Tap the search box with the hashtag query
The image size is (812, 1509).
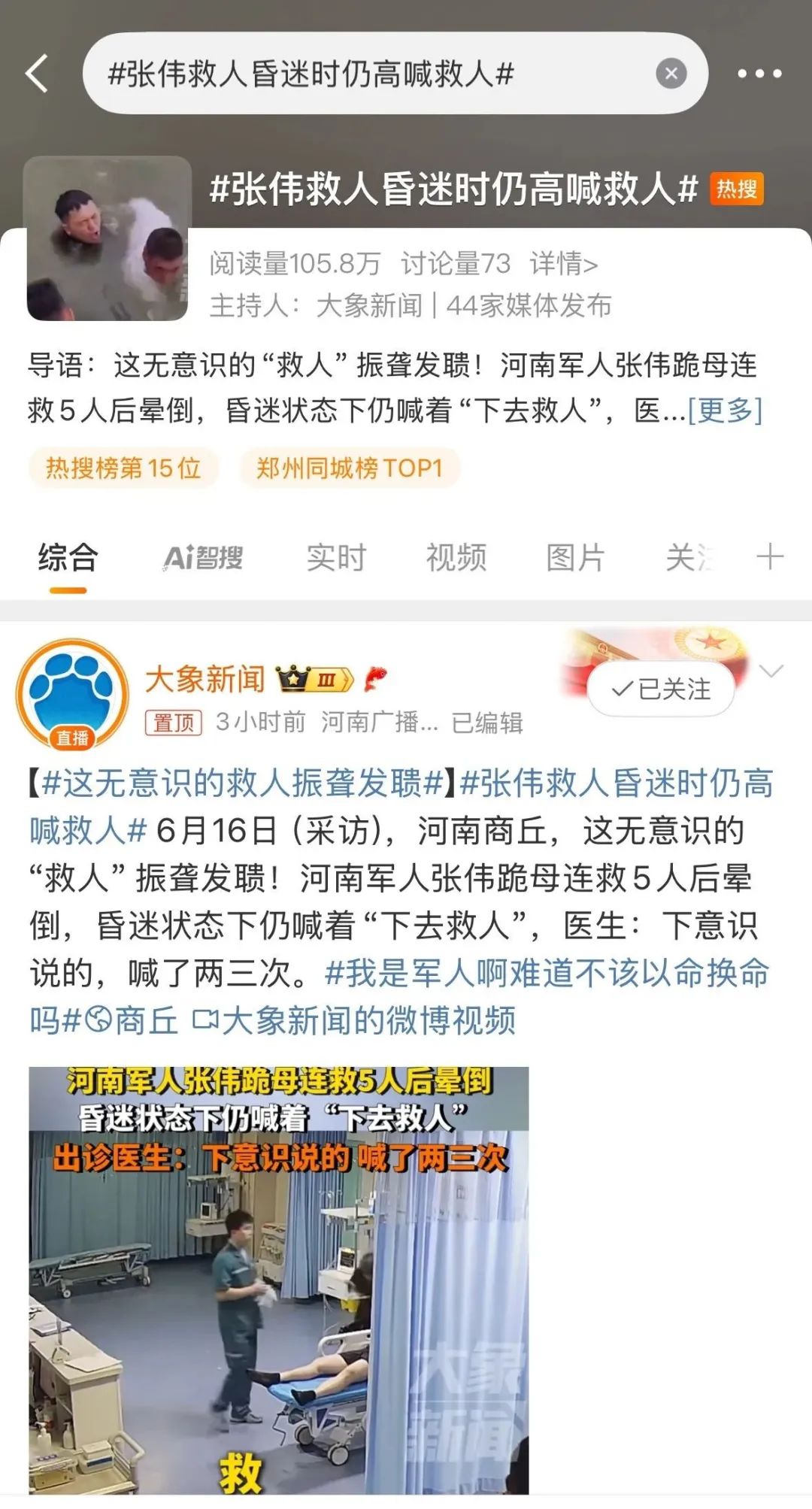pyautogui.click(x=361, y=74)
